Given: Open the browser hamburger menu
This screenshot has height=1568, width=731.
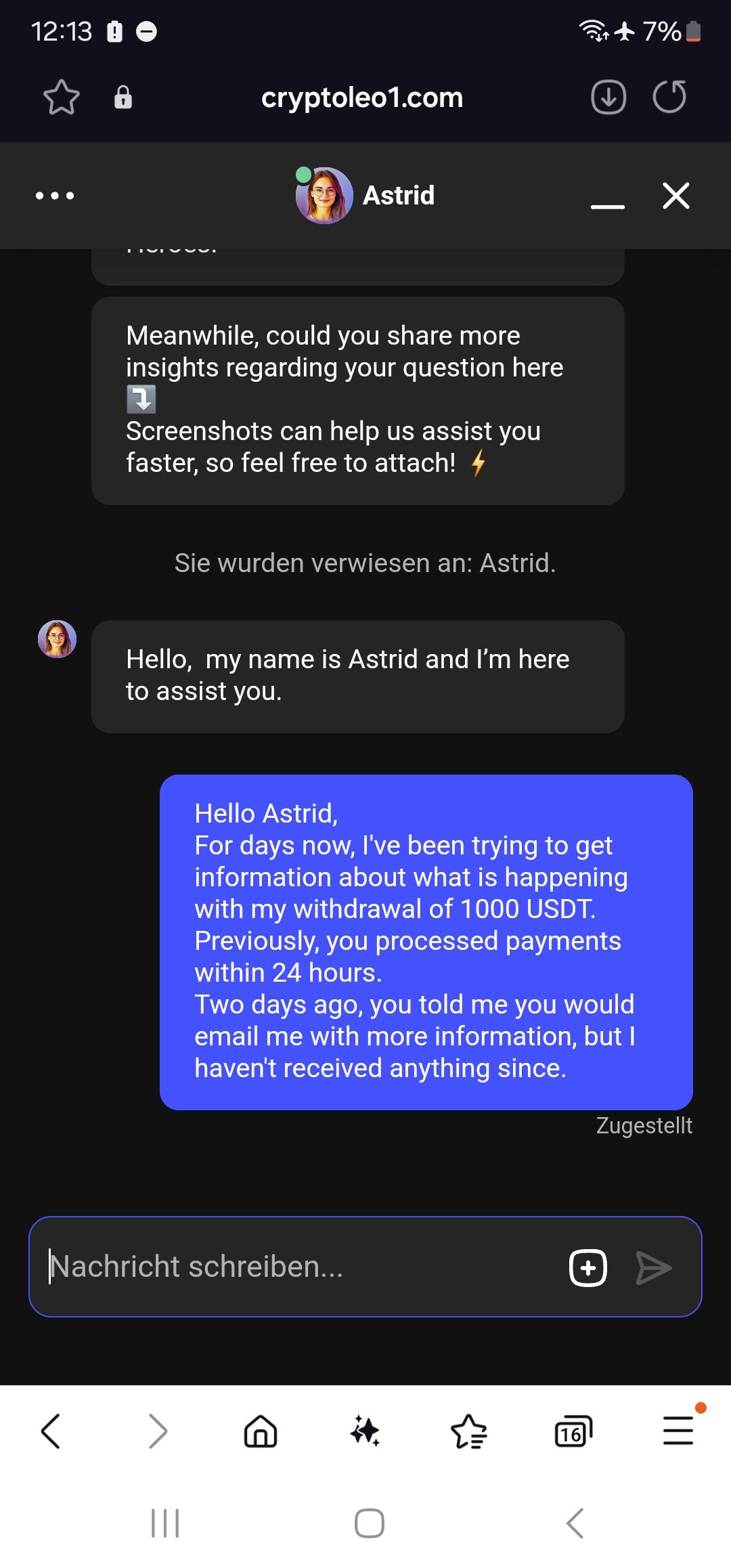Looking at the screenshot, I should 678,1431.
